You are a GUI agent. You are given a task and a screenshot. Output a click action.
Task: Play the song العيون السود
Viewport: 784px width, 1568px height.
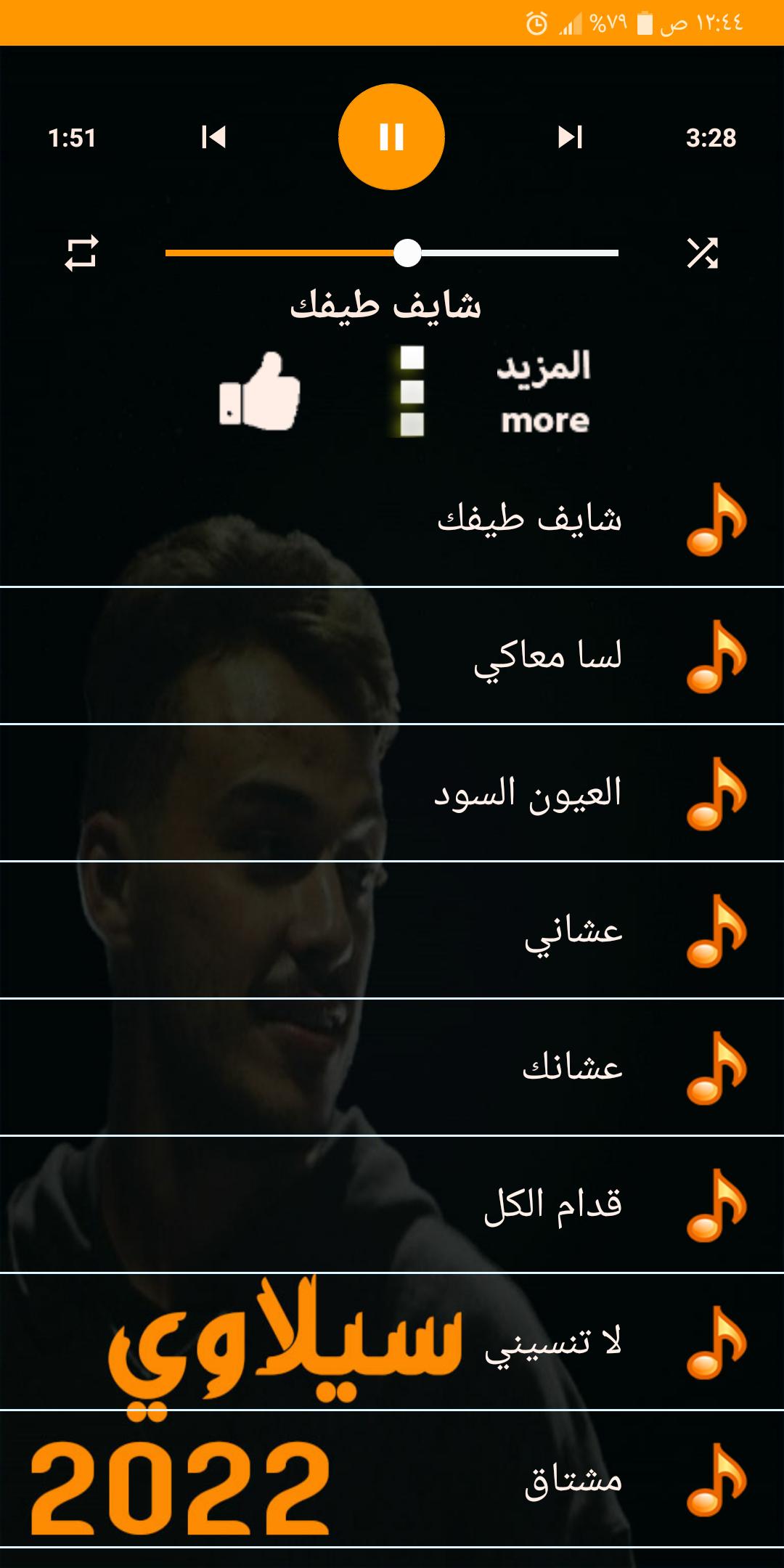pos(528,793)
